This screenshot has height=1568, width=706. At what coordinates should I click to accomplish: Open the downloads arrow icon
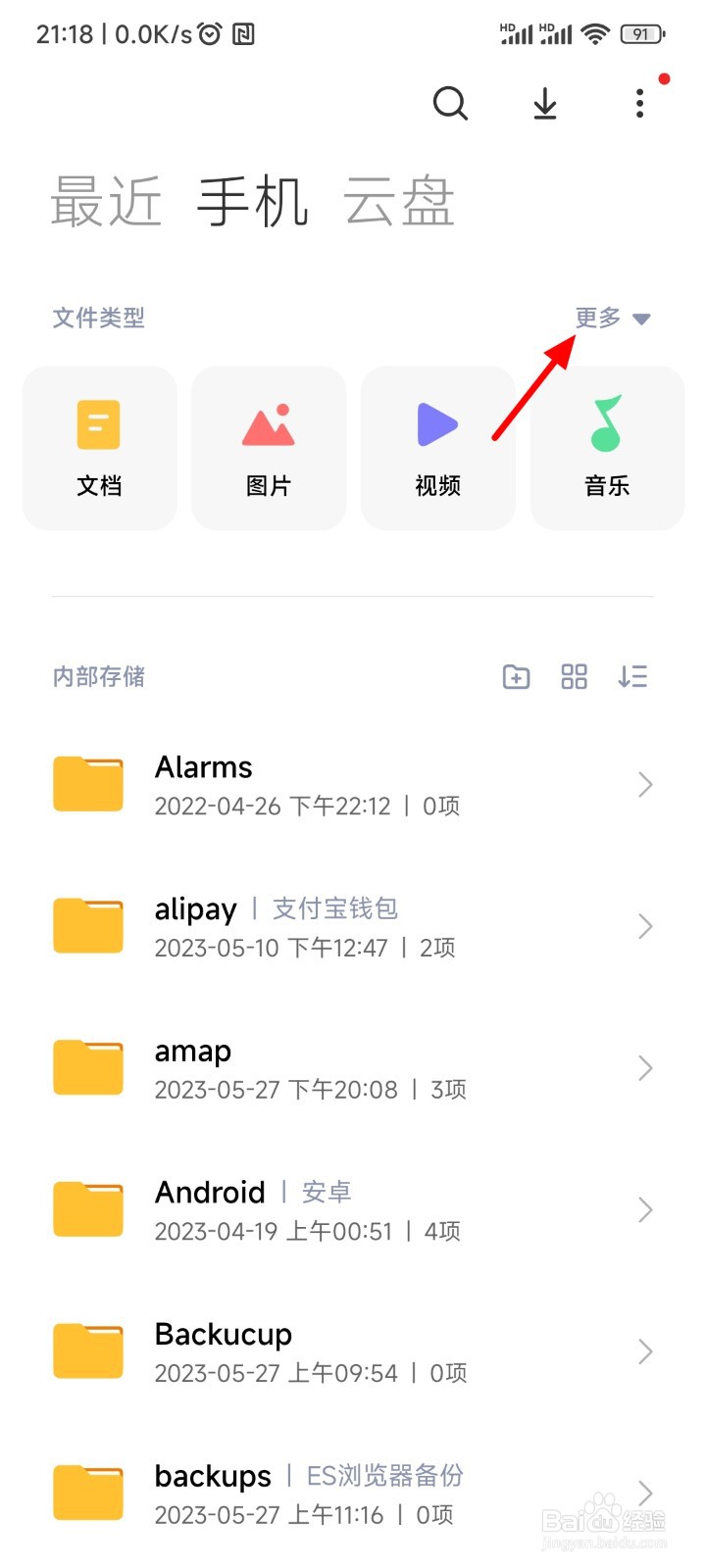(545, 104)
